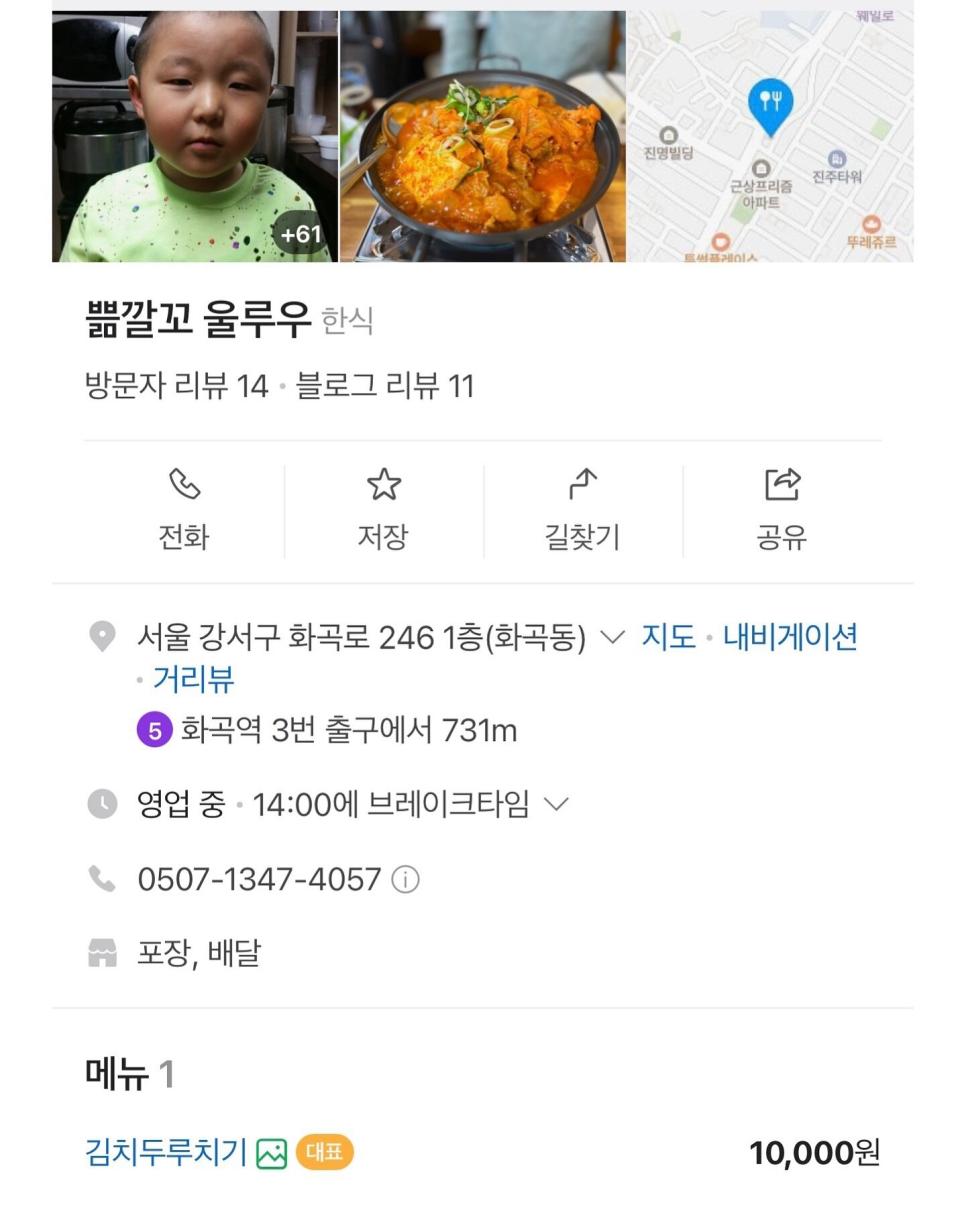View the kimchi stew food photo
Image resolution: width=966 pixels, height=1207 pixels.
pyautogui.click(x=483, y=137)
